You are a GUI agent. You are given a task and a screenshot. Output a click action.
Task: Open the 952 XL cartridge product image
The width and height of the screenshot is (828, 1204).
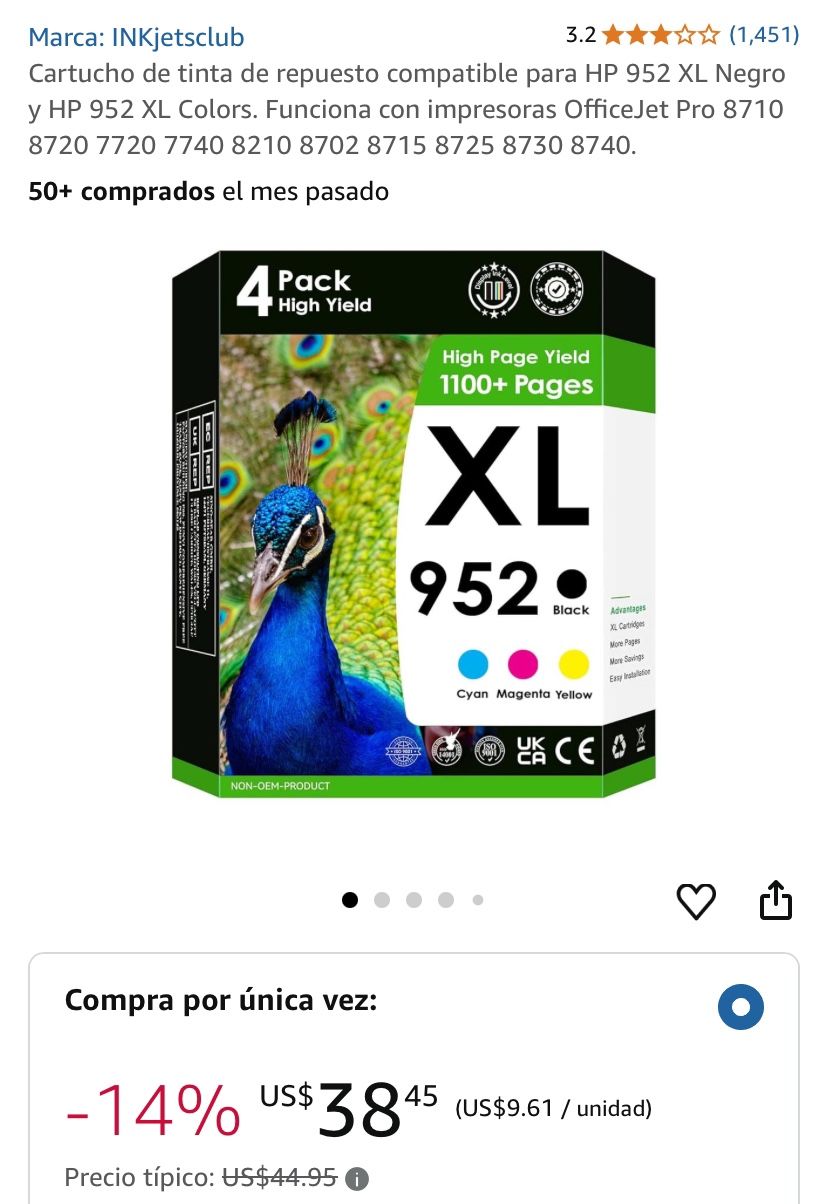point(414,525)
